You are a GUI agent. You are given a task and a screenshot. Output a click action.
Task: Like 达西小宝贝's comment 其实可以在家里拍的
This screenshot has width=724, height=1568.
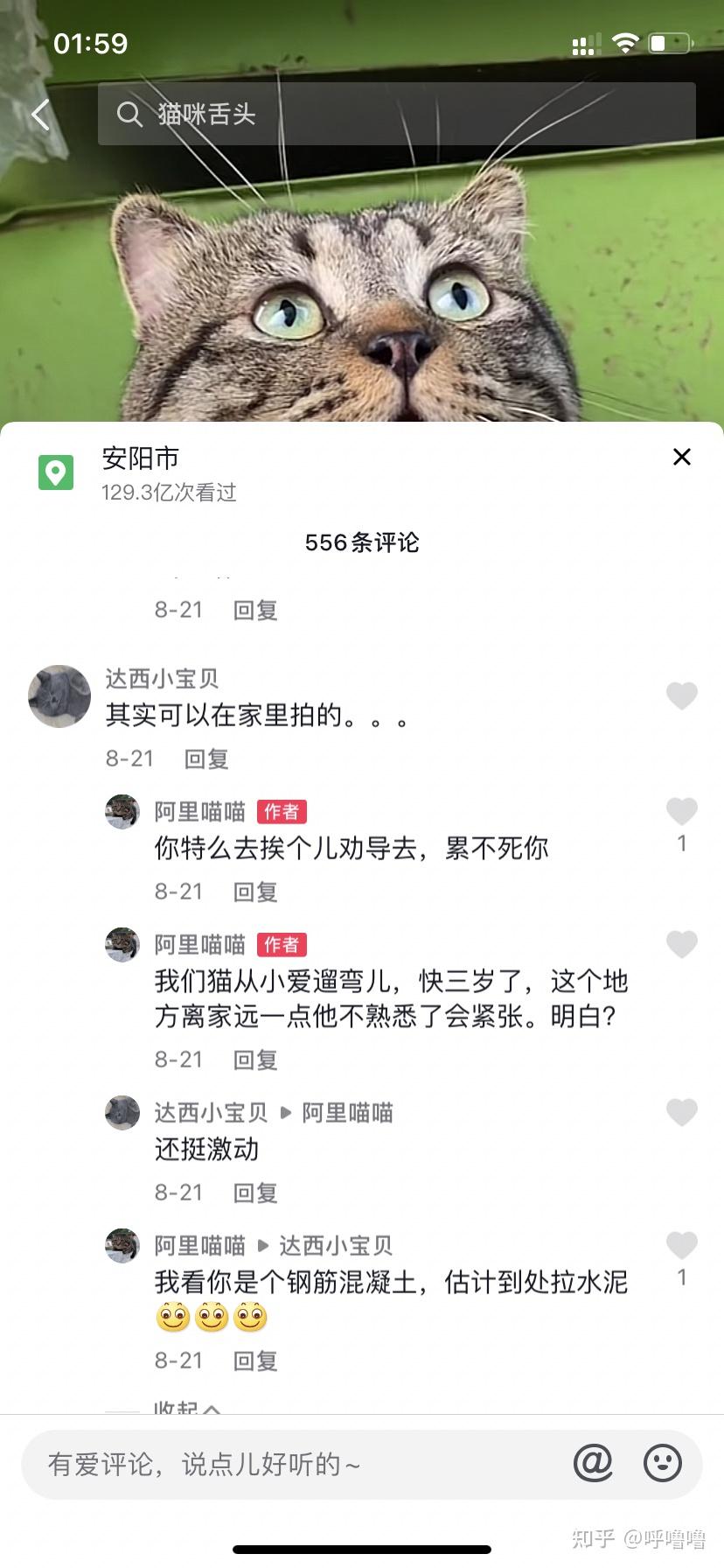[x=681, y=696]
